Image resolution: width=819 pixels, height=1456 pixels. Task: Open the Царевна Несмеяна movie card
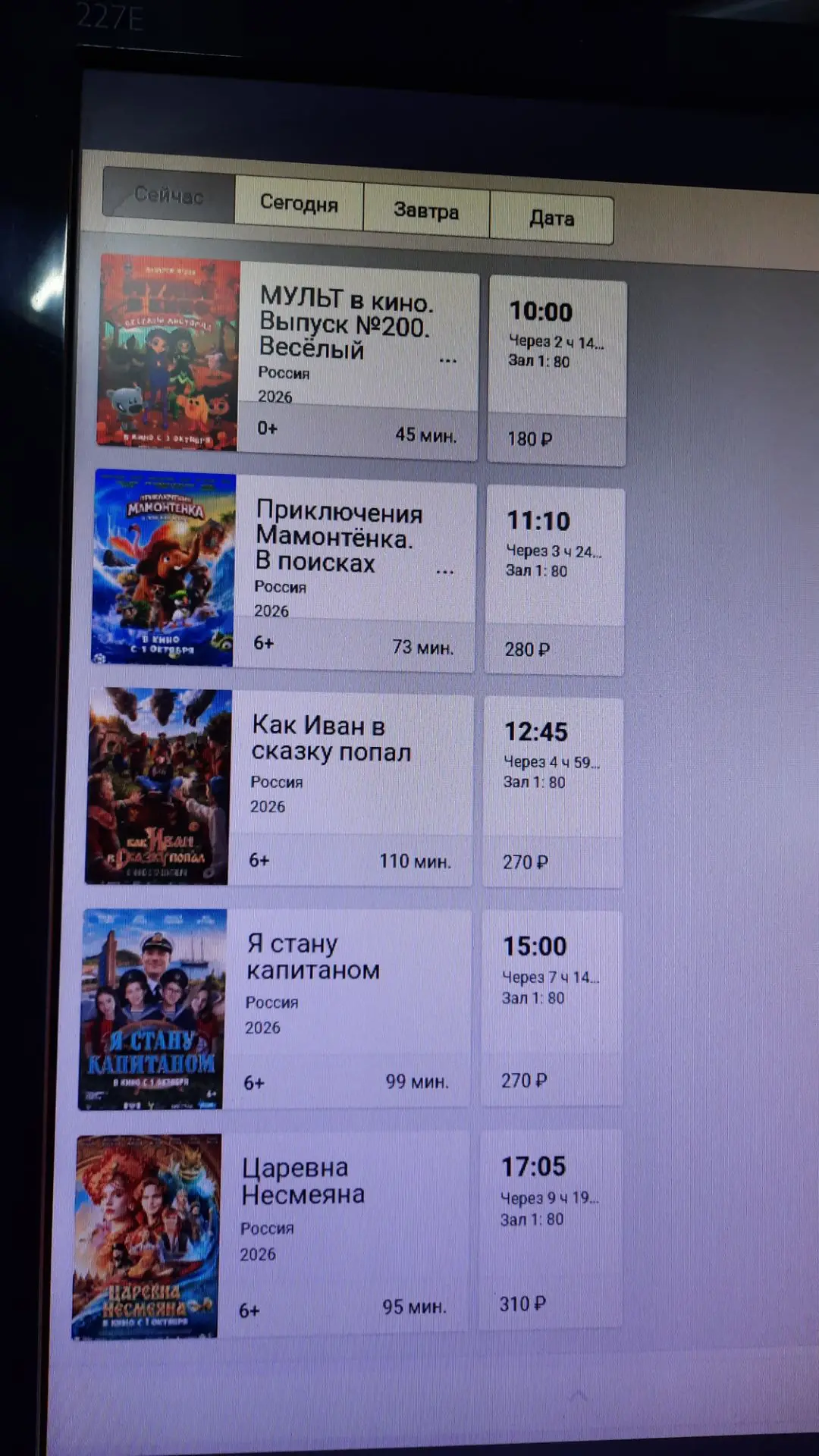pyautogui.click(x=270, y=1235)
